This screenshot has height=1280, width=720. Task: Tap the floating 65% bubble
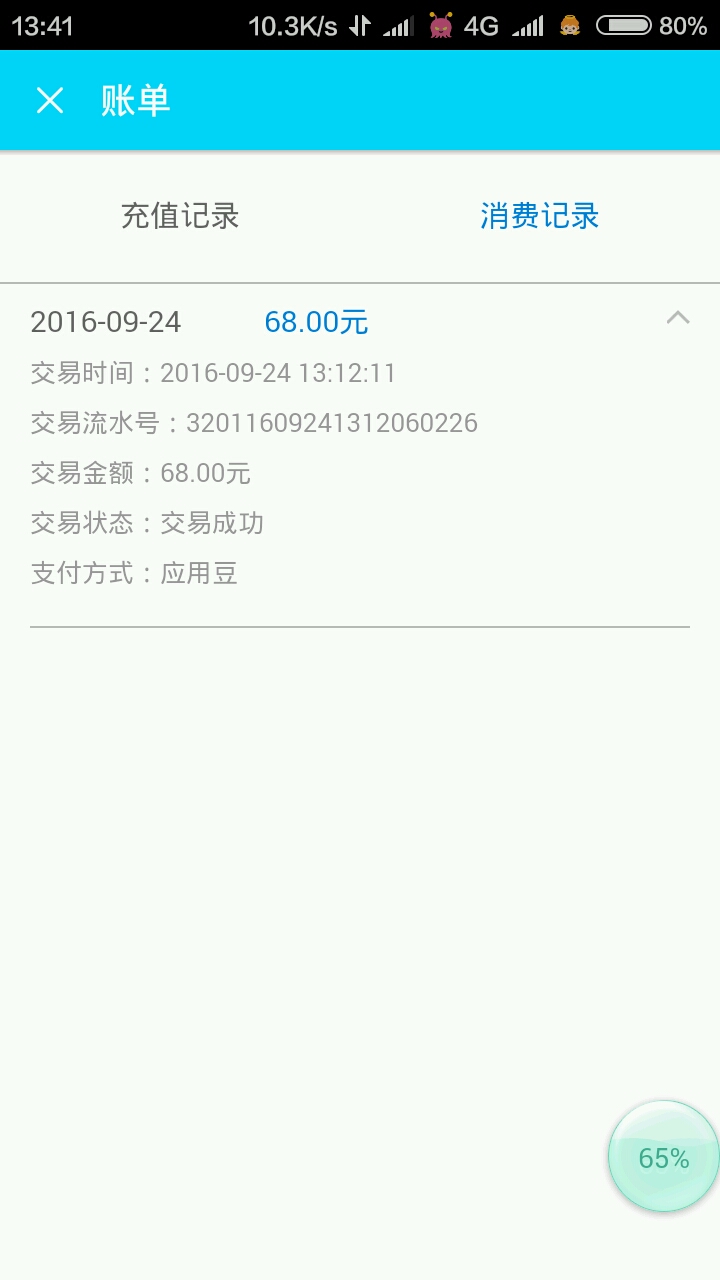click(663, 1157)
